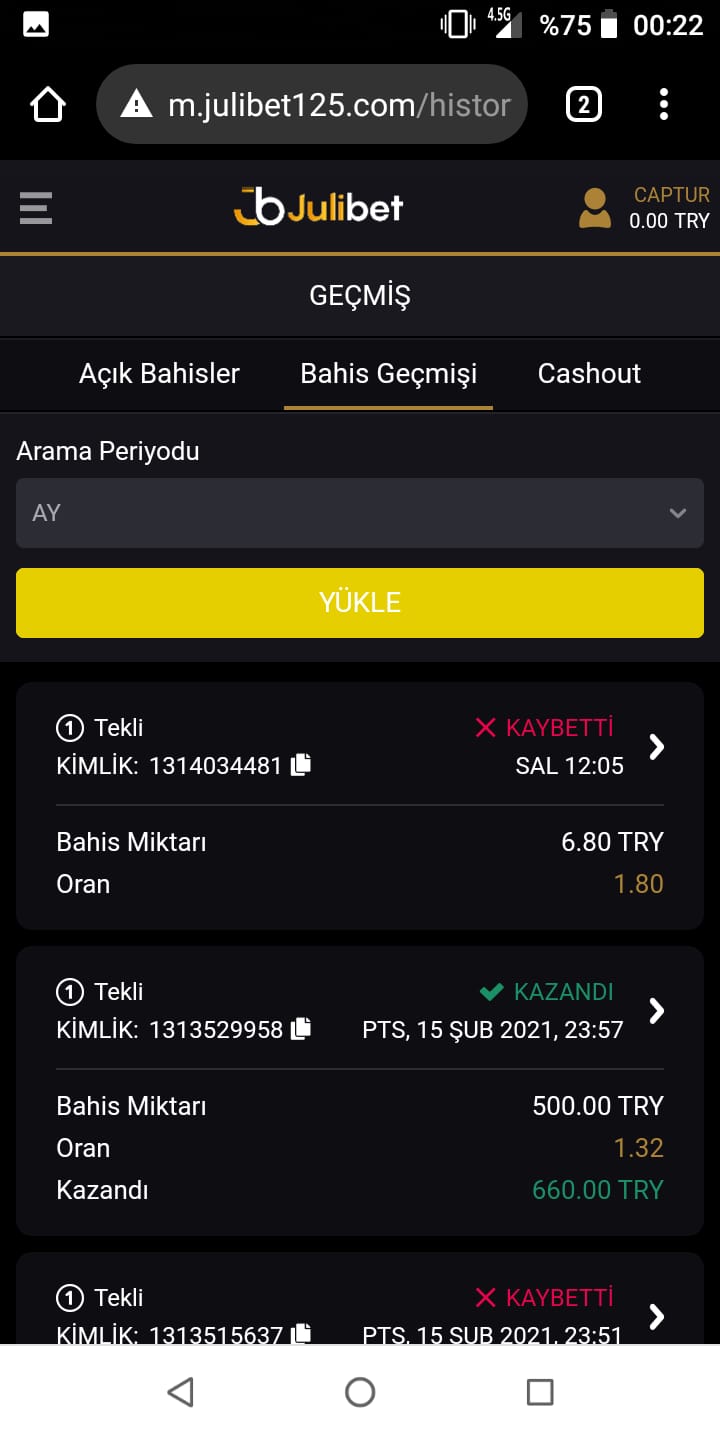Switch to the Açık Bahisler tab
This screenshot has height=1440, width=720.
click(160, 374)
